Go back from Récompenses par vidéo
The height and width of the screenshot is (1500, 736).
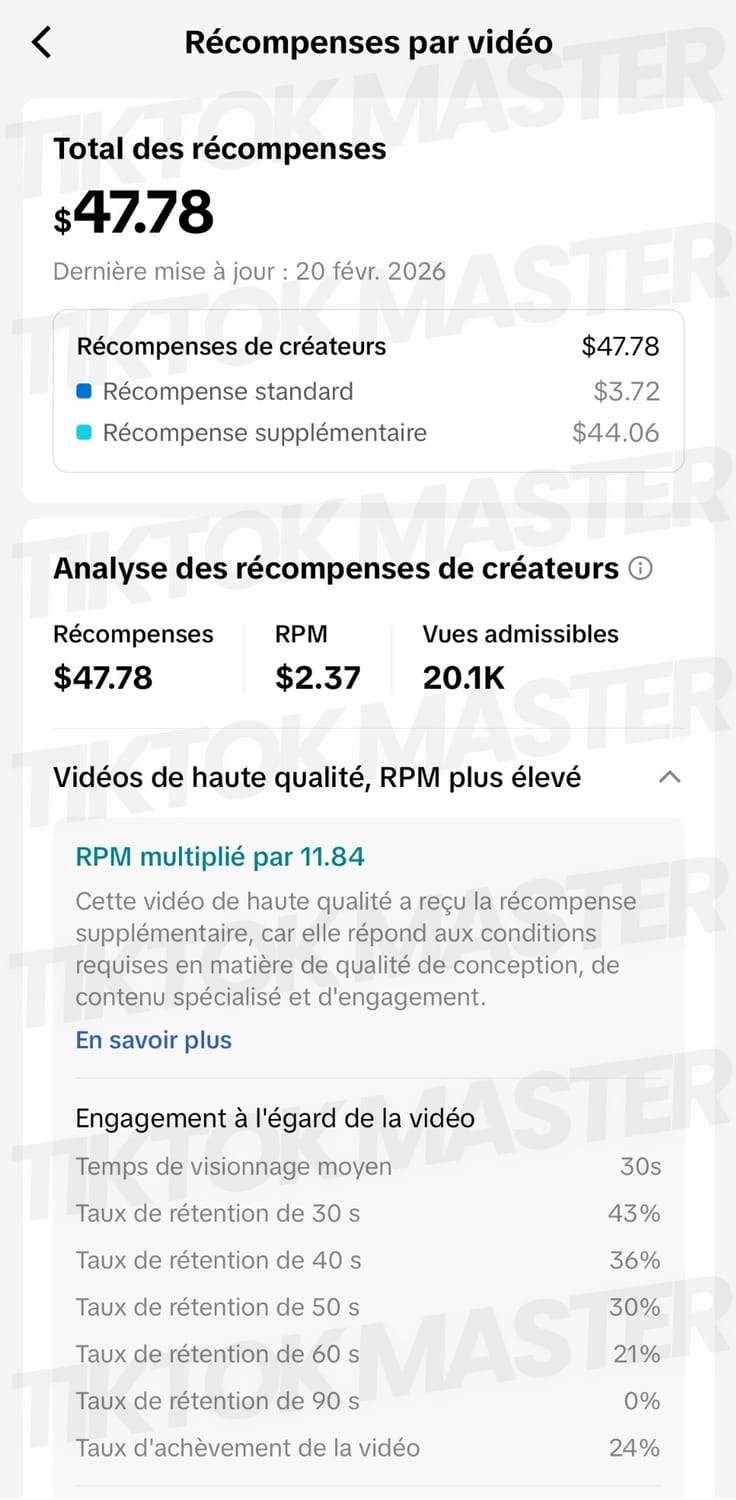click(x=41, y=43)
